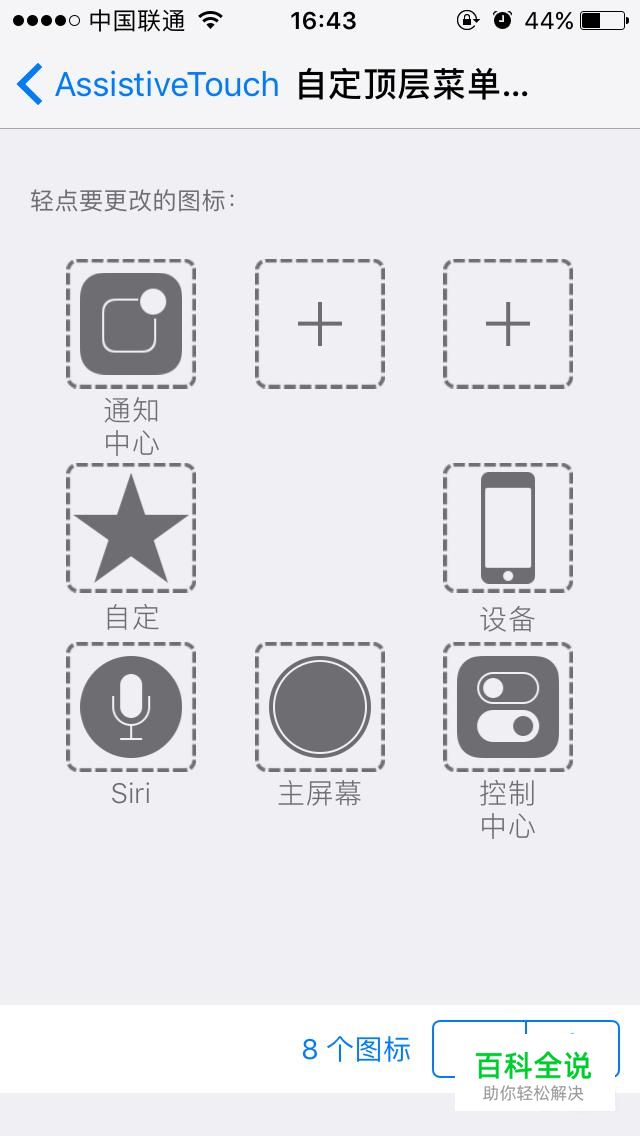Change the 自定 star icon slot
This screenshot has height=1136, width=640.
click(x=131, y=528)
